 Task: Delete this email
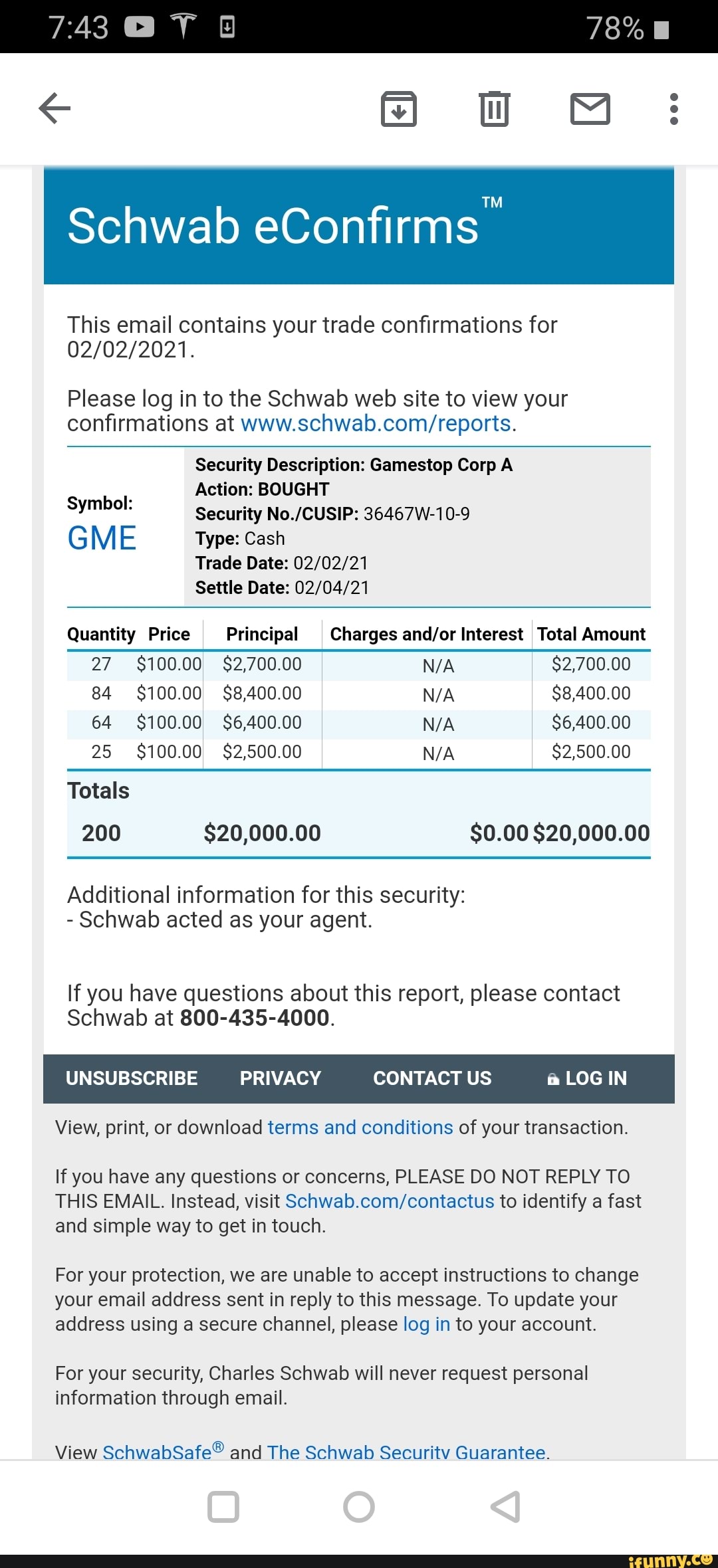pos(494,109)
